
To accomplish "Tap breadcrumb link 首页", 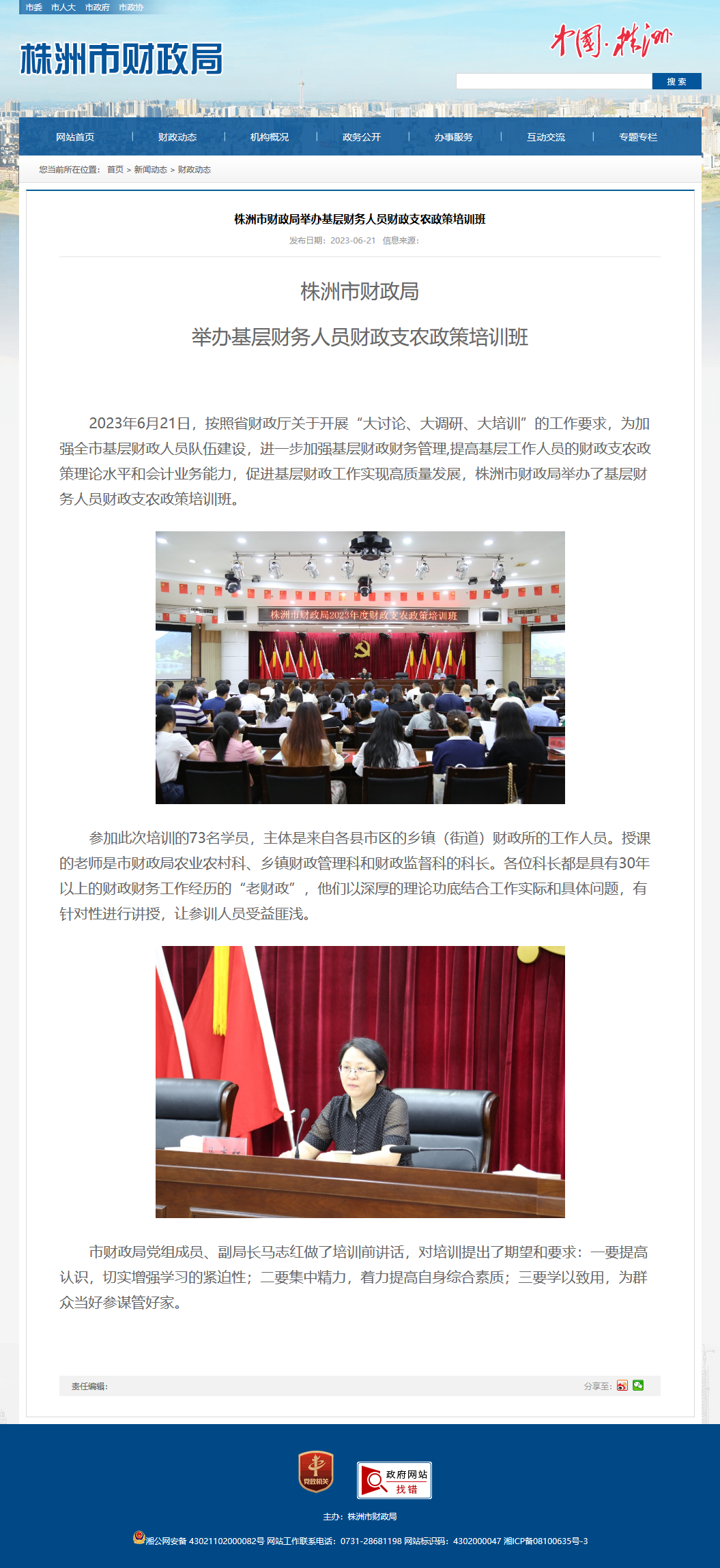I will [x=115, y=170].
